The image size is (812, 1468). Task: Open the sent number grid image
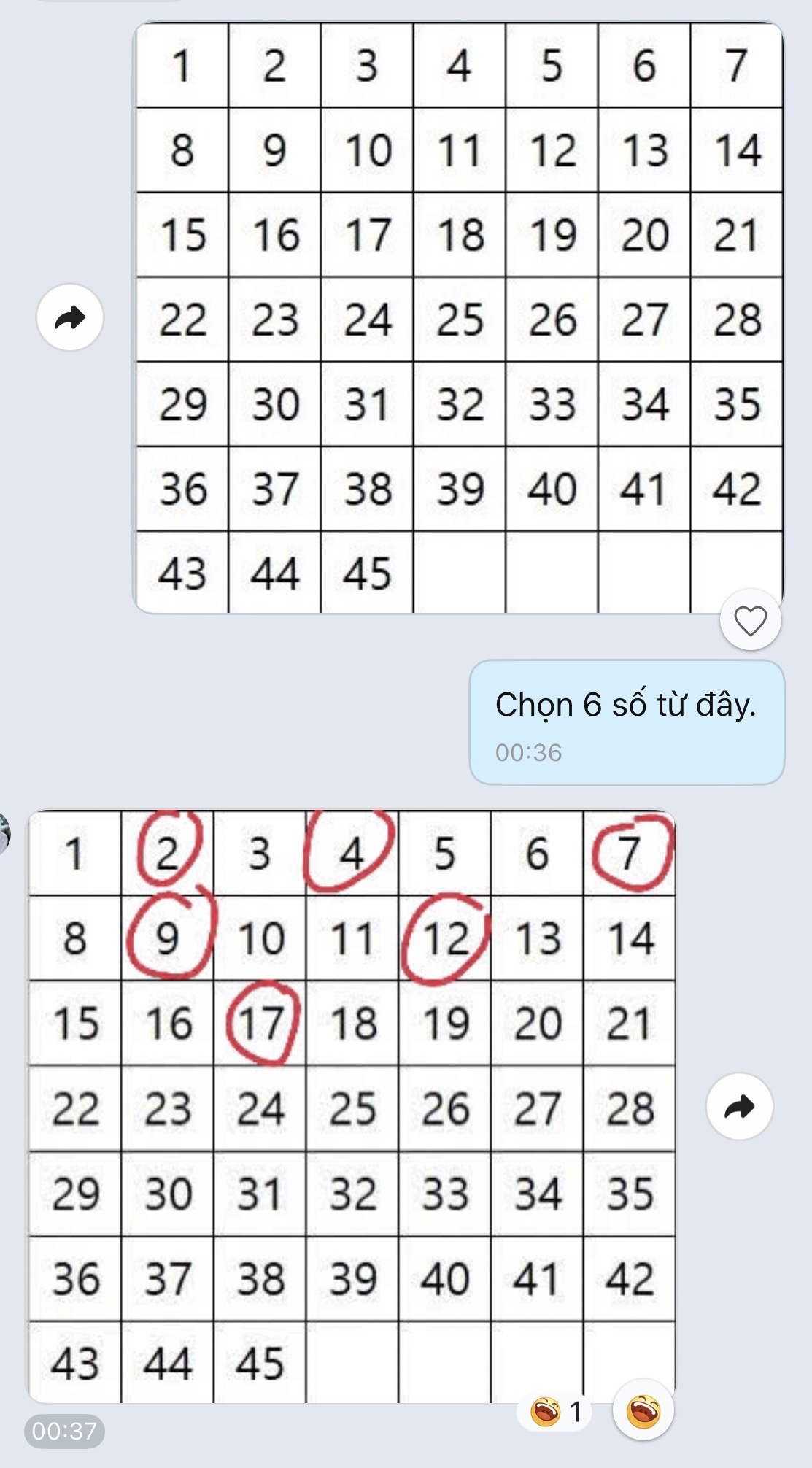(x=458, y=318)
